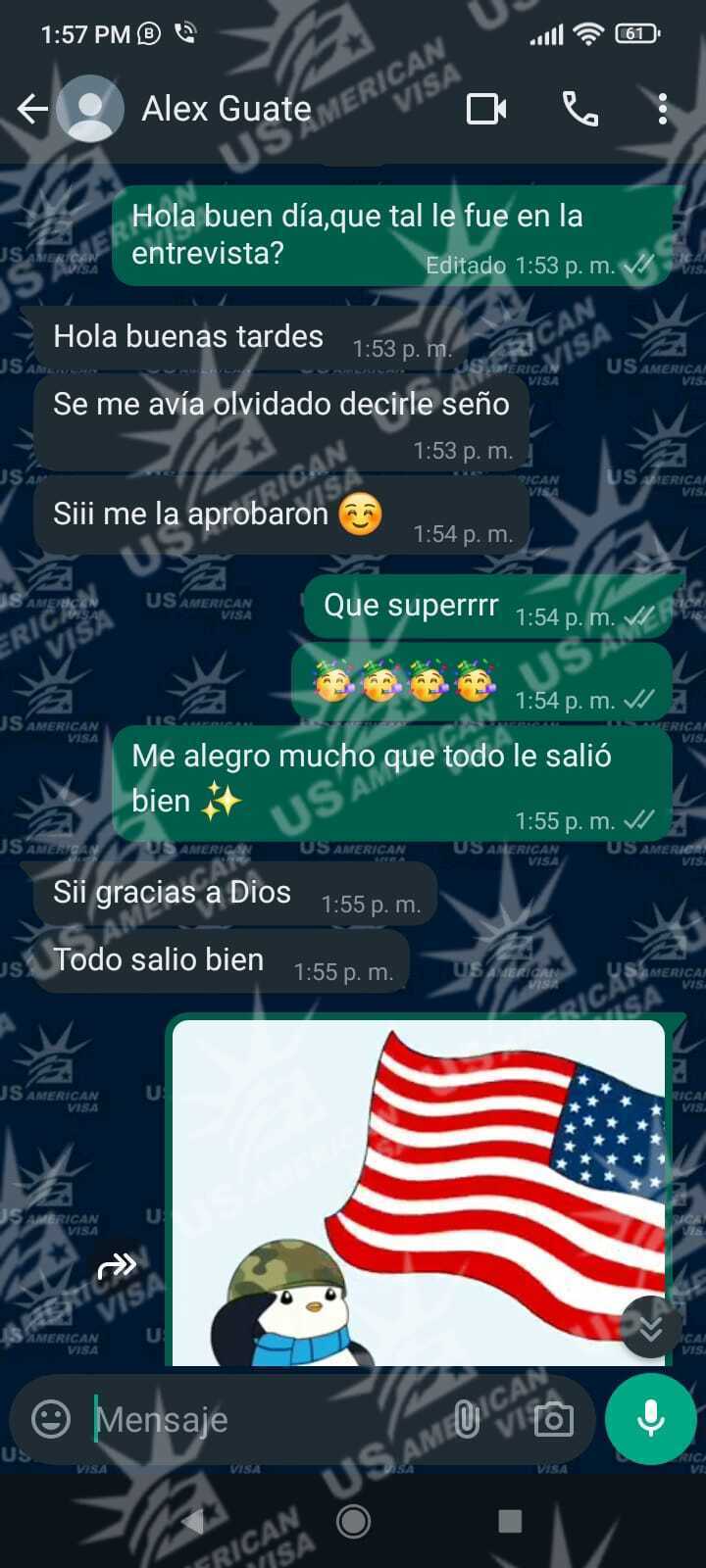Attach a file with the paperclip
This screenshot has width=706, height=1568.
coord(468,1419)
